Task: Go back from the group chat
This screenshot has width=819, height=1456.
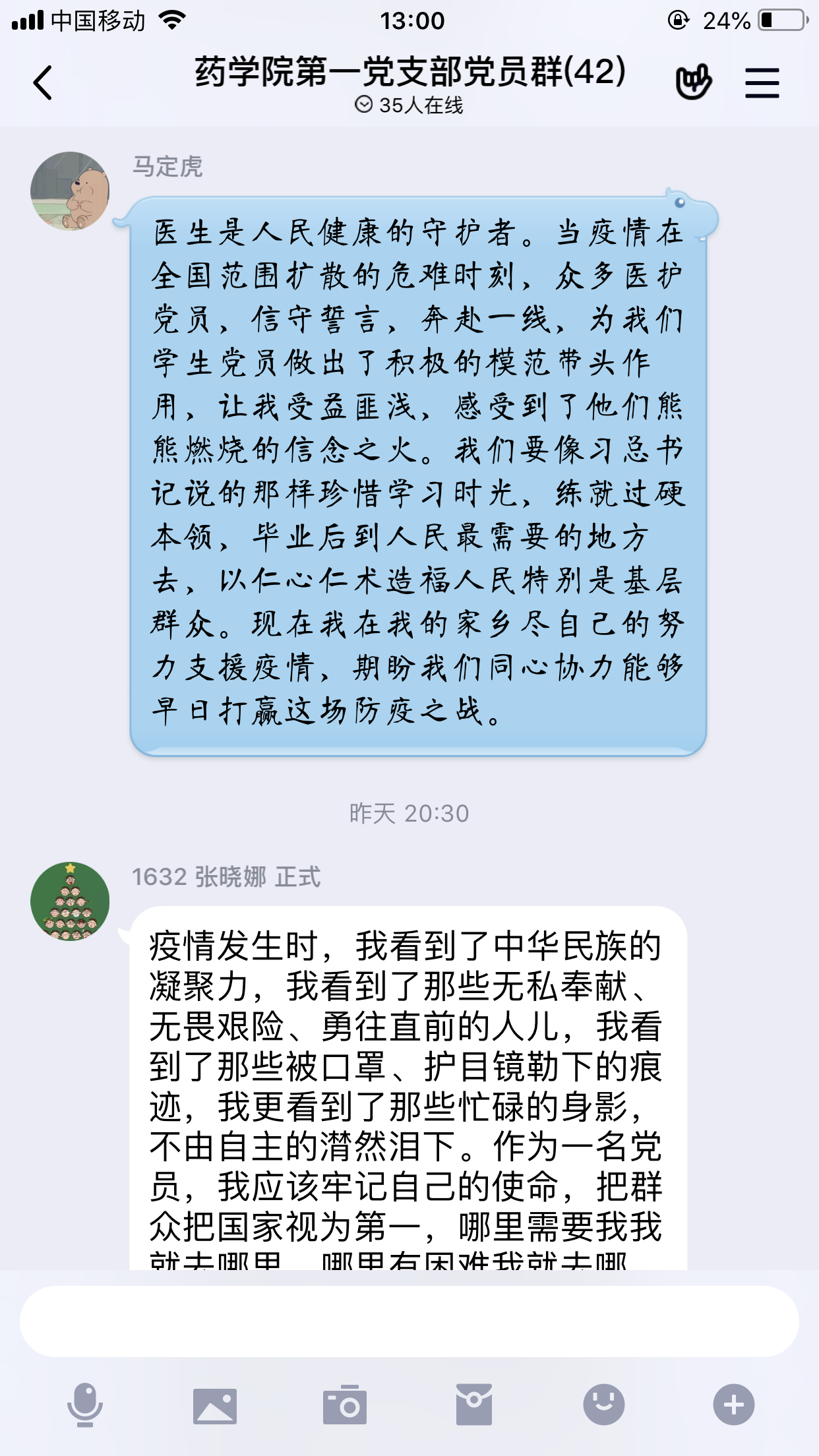Action: pos(44,83)
